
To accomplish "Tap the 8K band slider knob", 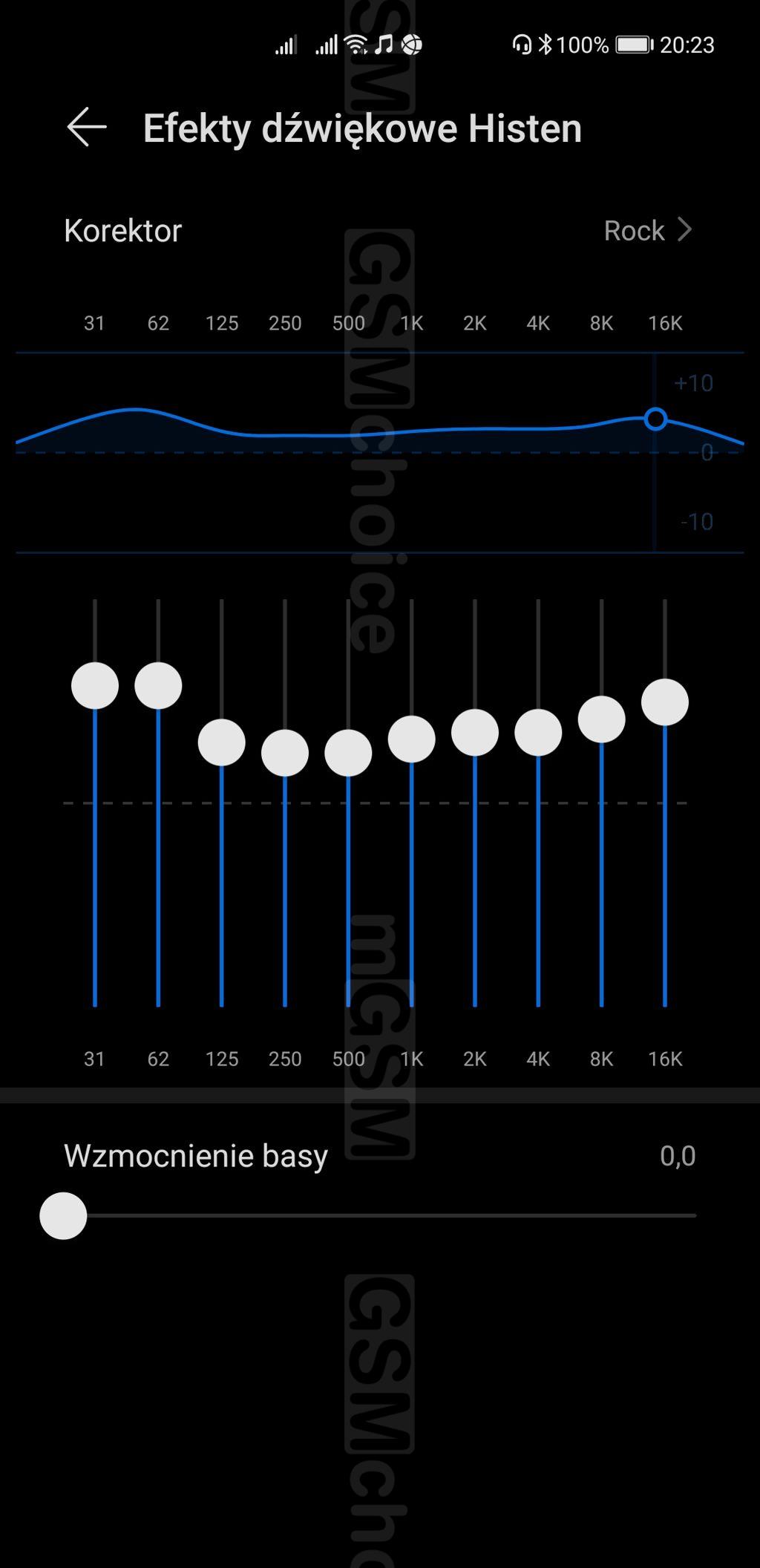I will pos(602,719).
